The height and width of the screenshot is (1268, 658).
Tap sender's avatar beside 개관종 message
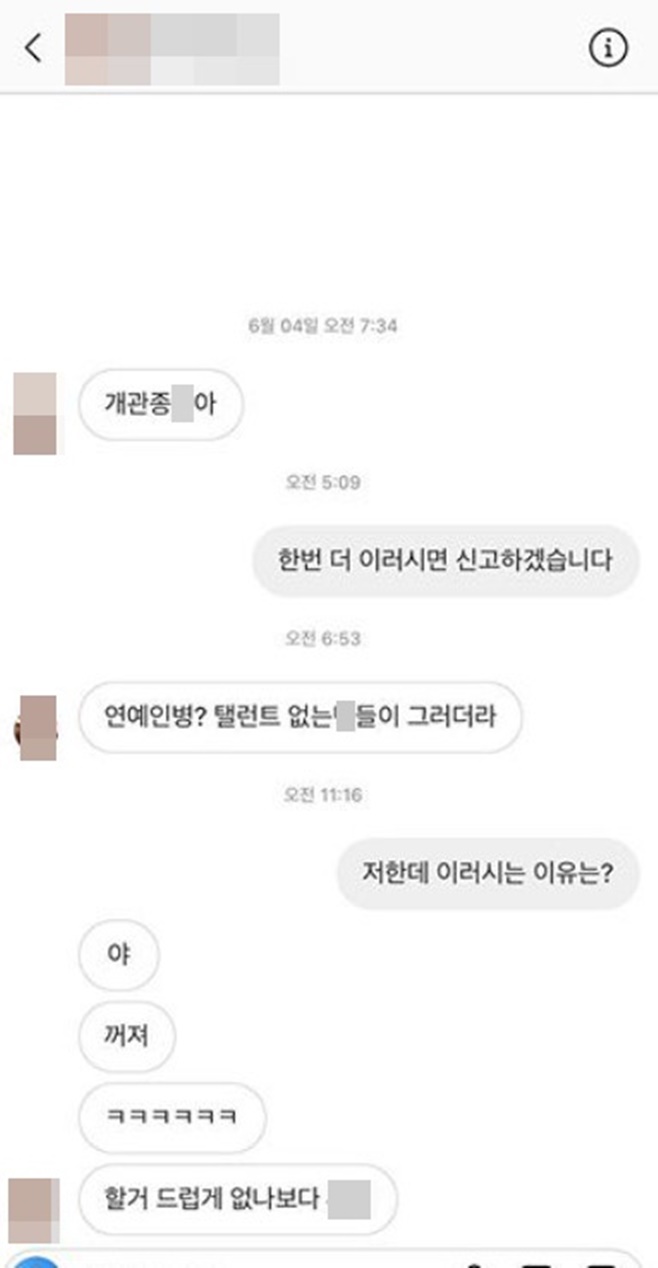coord(35,414)
